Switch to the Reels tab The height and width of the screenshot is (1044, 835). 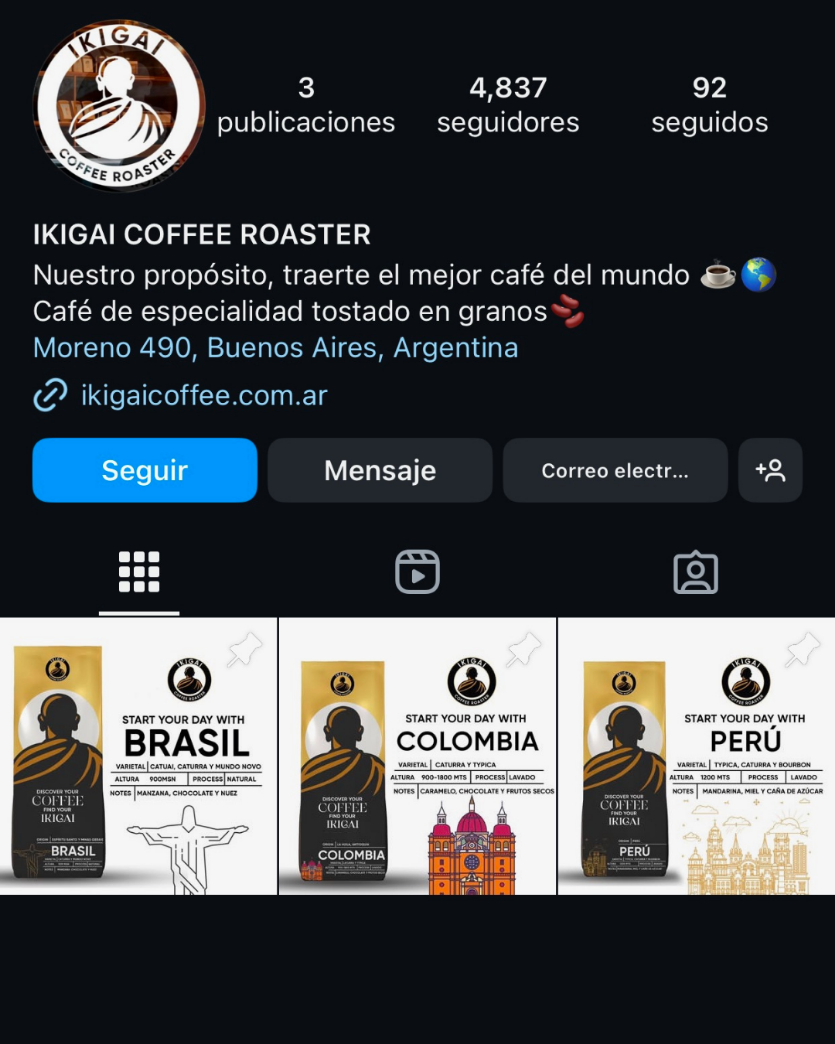417,572
